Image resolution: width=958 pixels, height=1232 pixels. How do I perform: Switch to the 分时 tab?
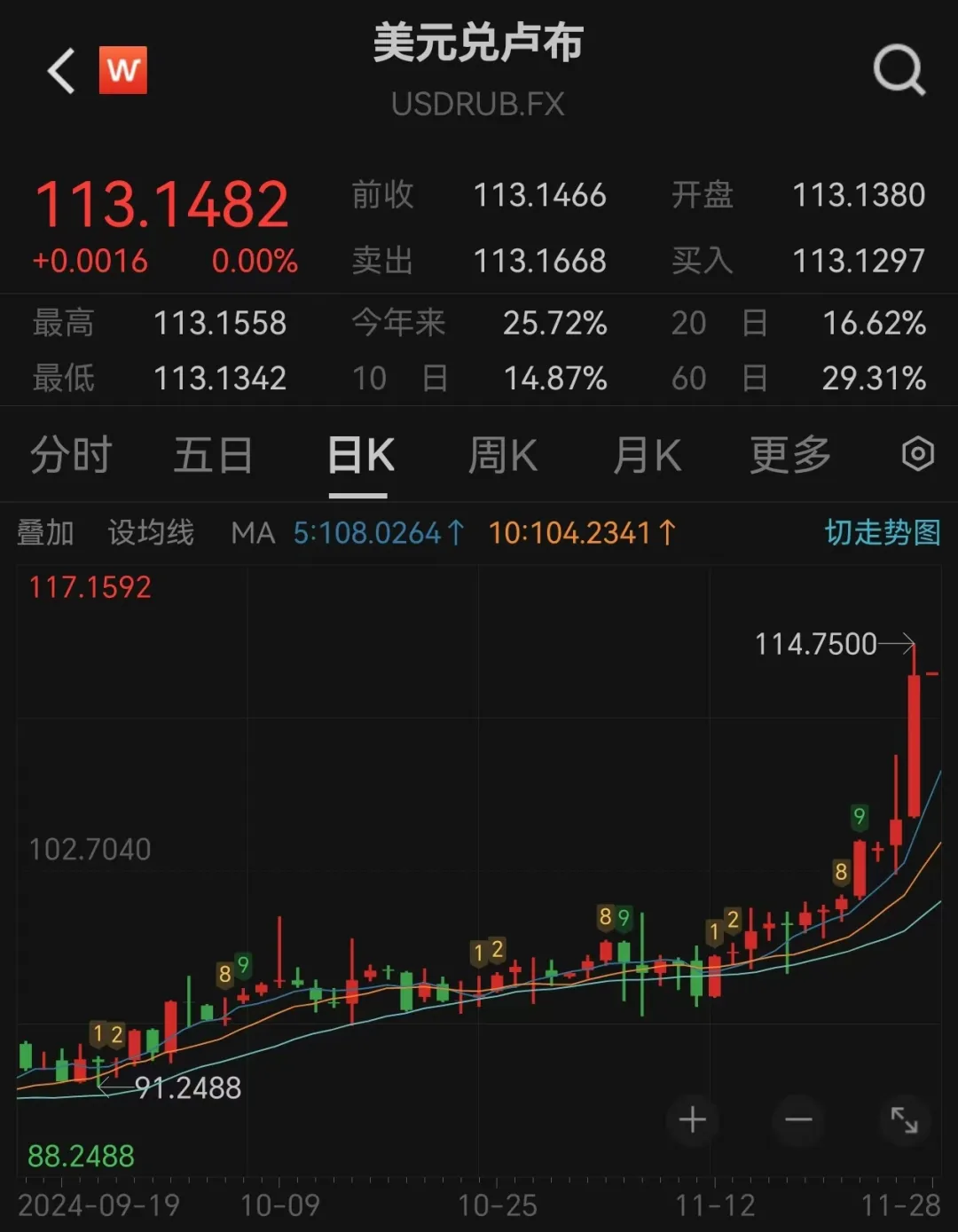click(x=71, y=456)
